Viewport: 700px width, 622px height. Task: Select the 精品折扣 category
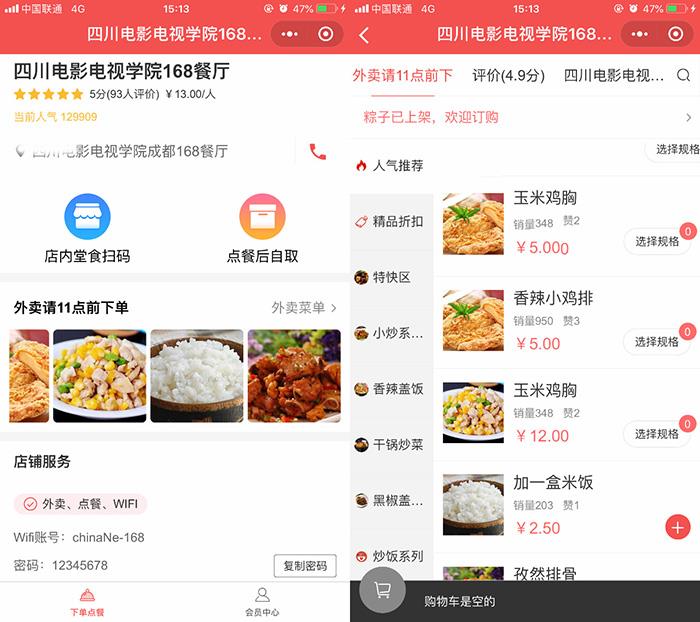pyautogui.click(x=391, y=221)
